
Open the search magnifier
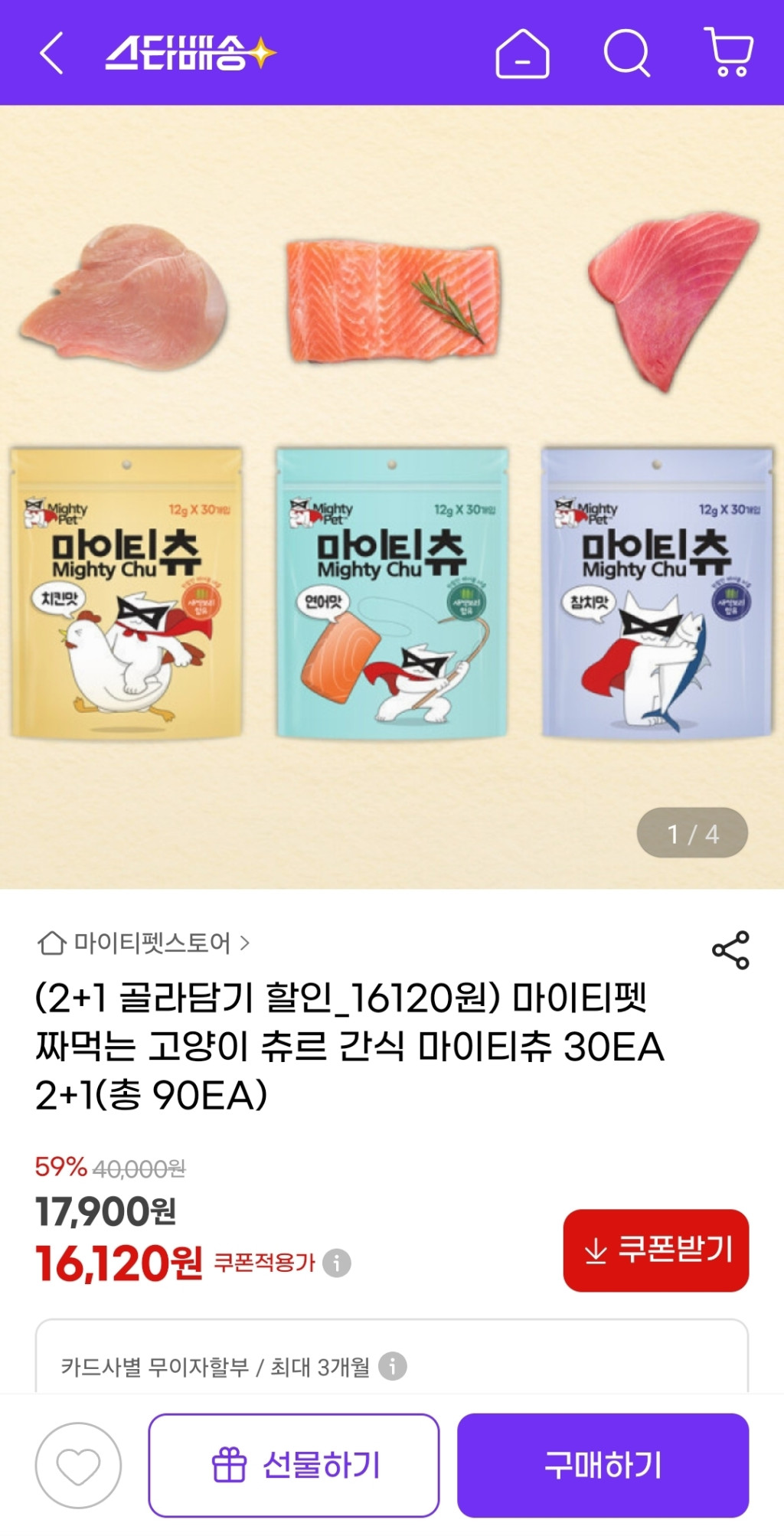pyautogui.click(x=626, y=54)
